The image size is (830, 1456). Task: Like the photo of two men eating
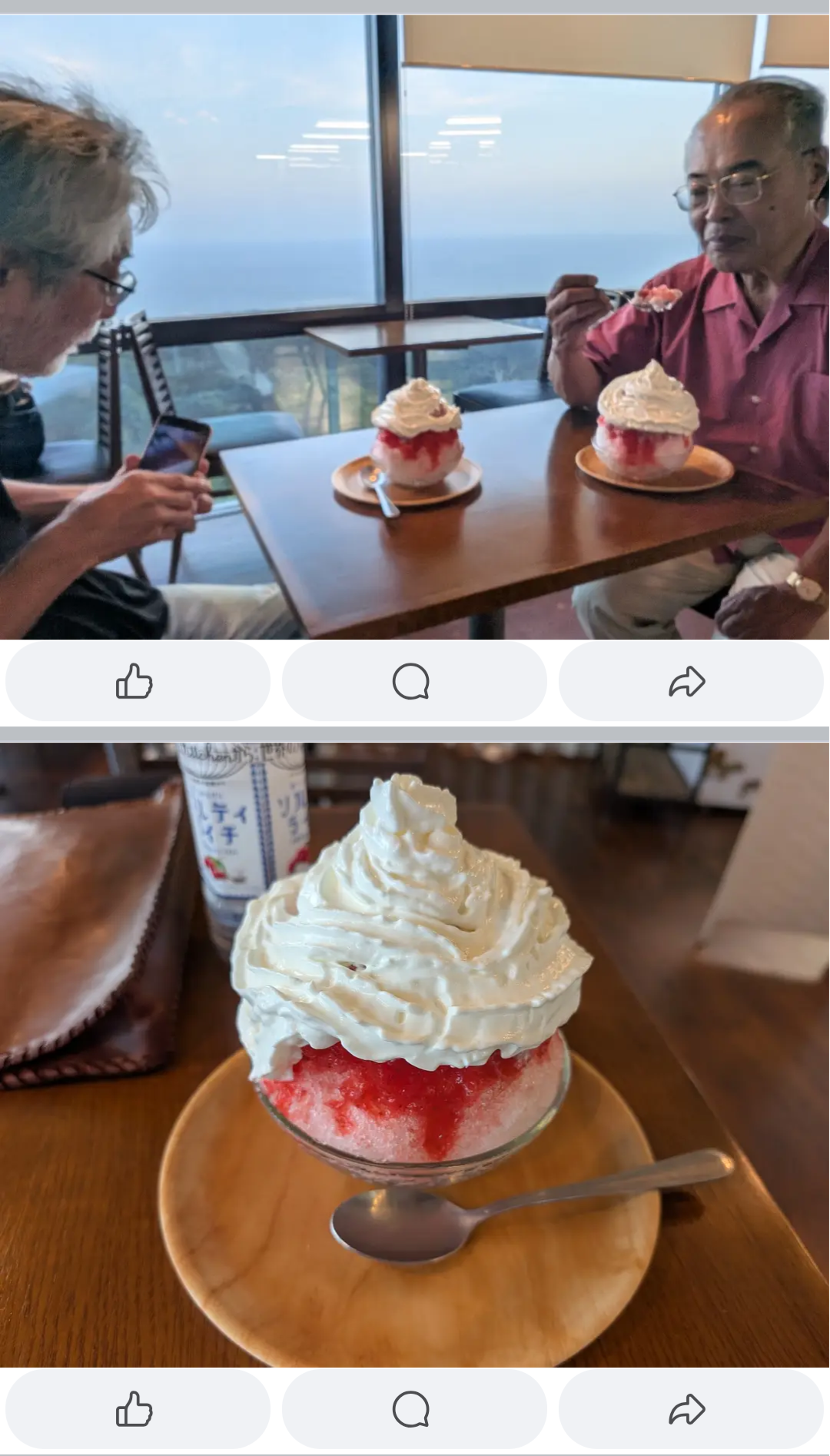point(138,681)
